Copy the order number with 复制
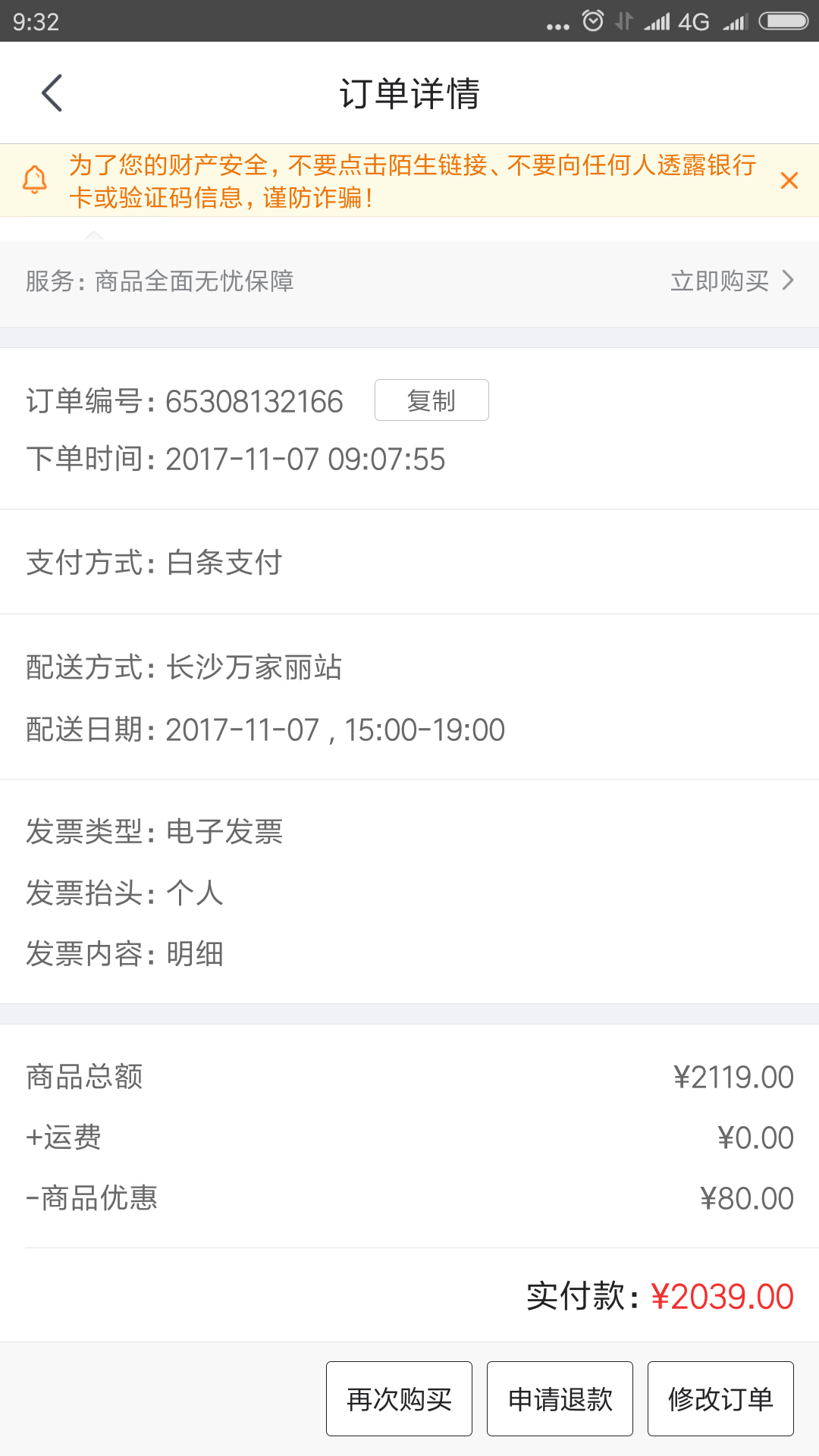 (x=431, y=400)
